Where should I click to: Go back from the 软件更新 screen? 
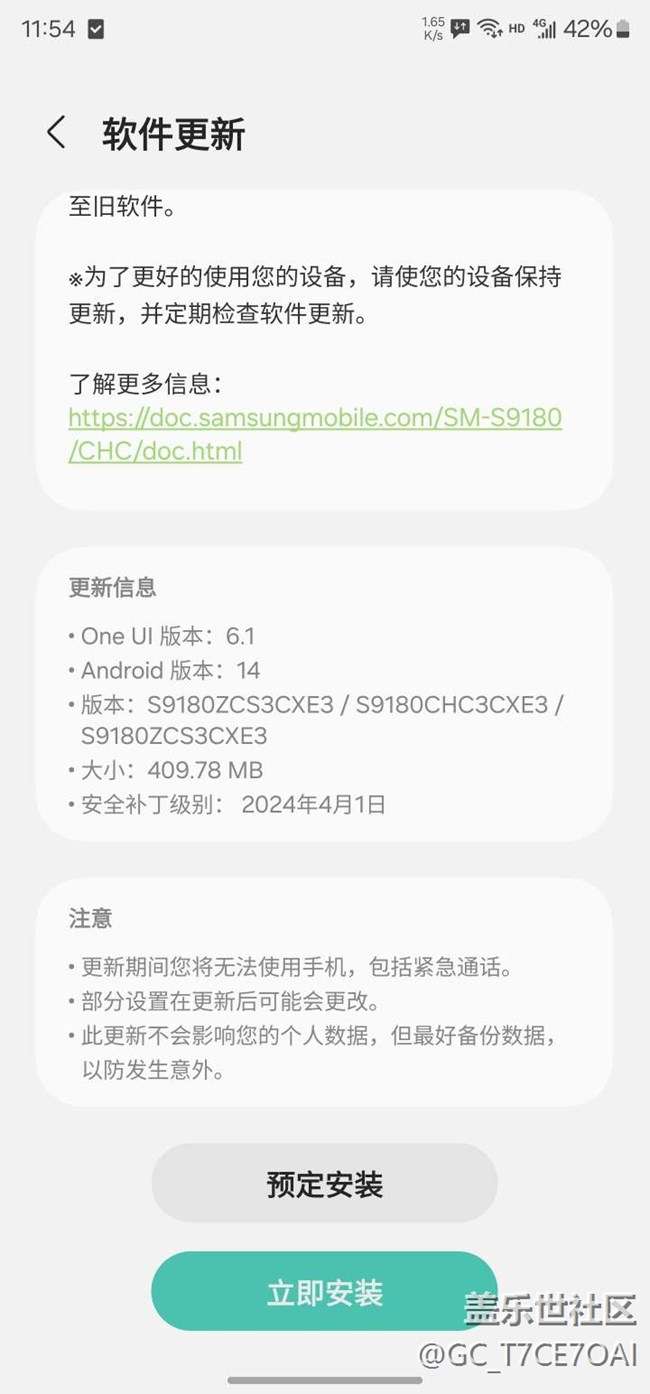coord(56,133)
